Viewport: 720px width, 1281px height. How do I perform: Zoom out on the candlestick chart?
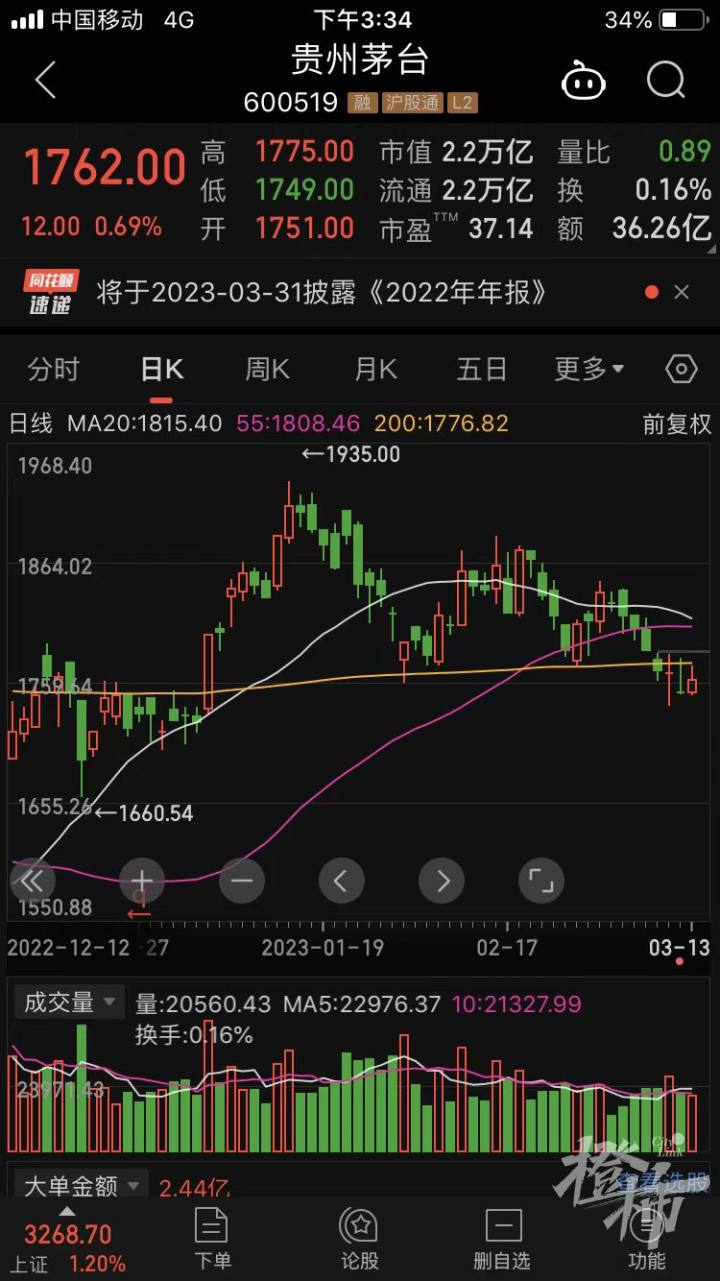click(241, 881)
